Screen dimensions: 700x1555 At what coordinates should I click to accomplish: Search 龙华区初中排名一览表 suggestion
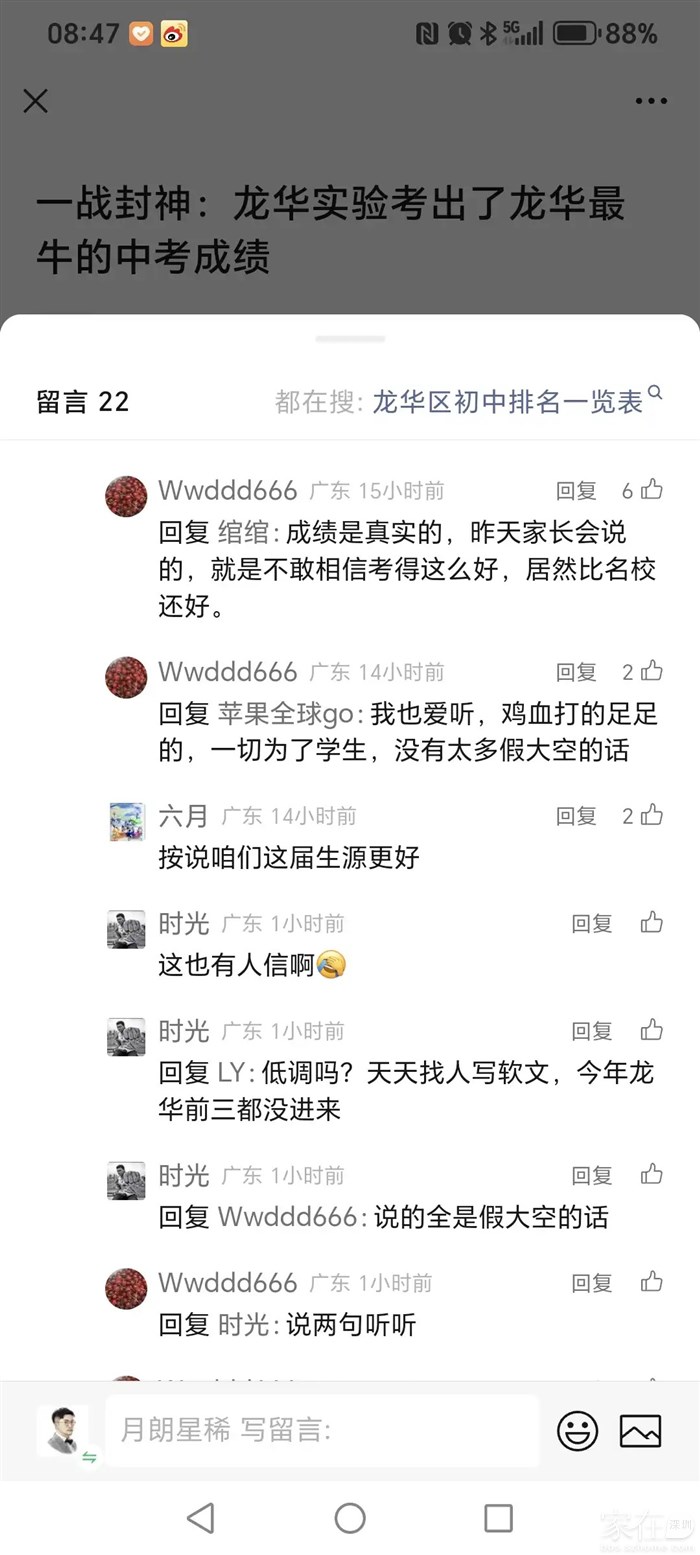click(x=507, y=402)
